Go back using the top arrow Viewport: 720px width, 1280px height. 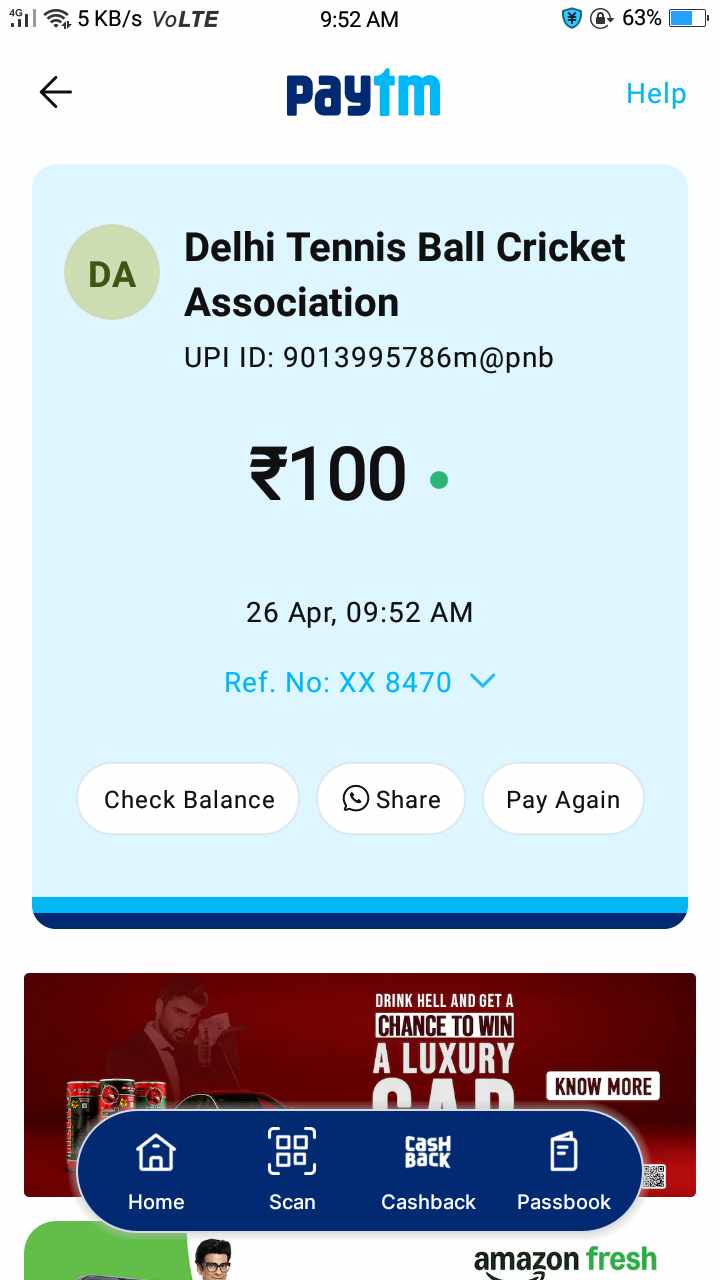56,93
